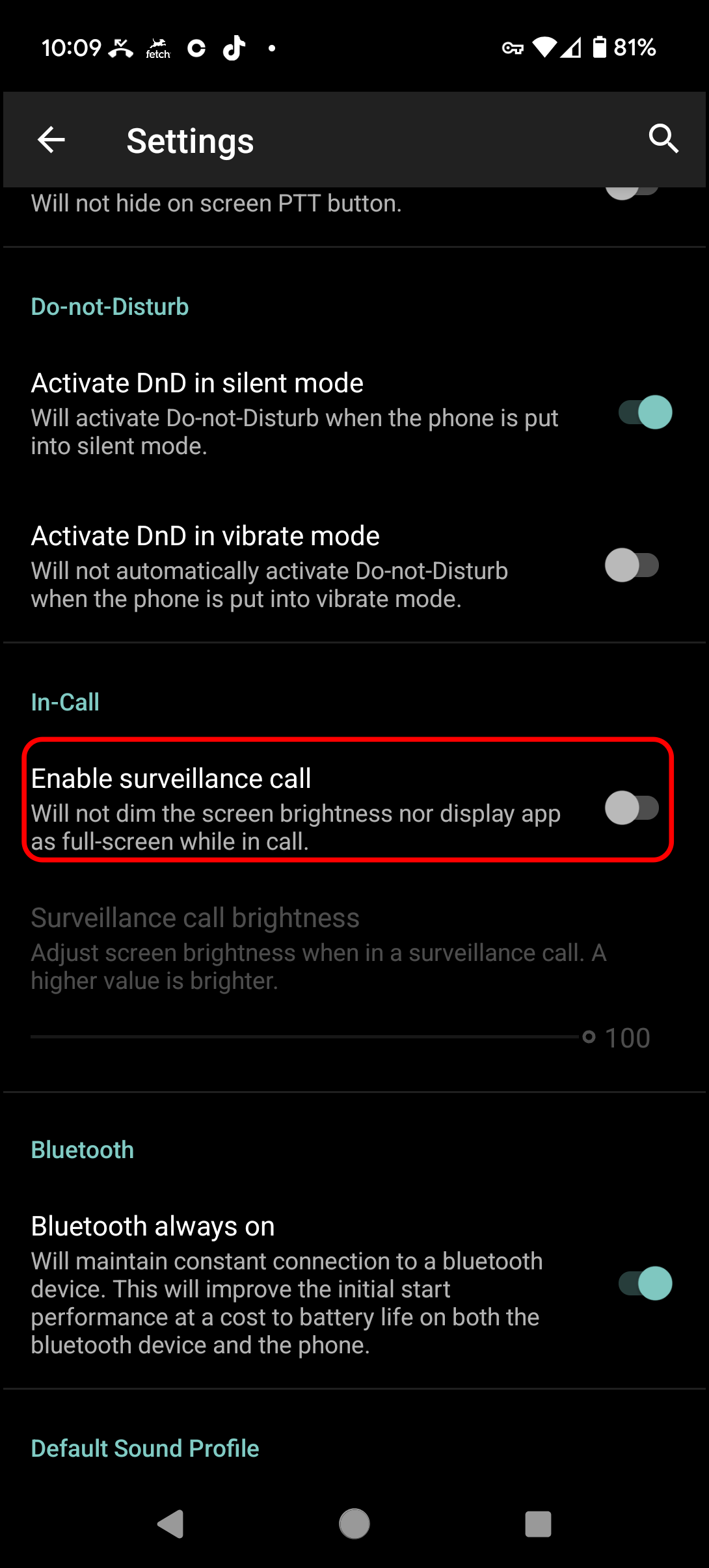Tap the system home button
Viewport: 709px width, 1568px height.
click(x=354, y=1524)
